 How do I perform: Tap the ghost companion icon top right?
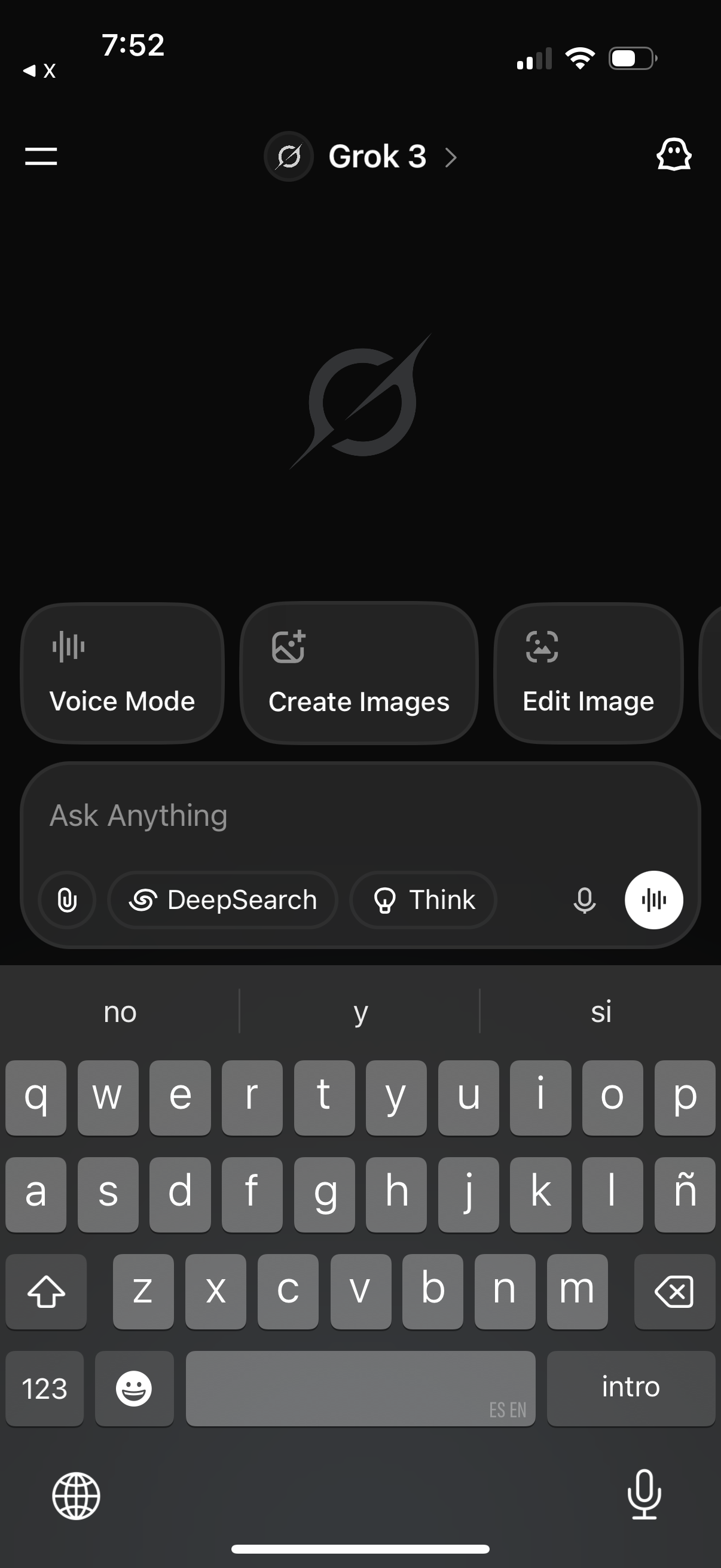coord(674,157)
